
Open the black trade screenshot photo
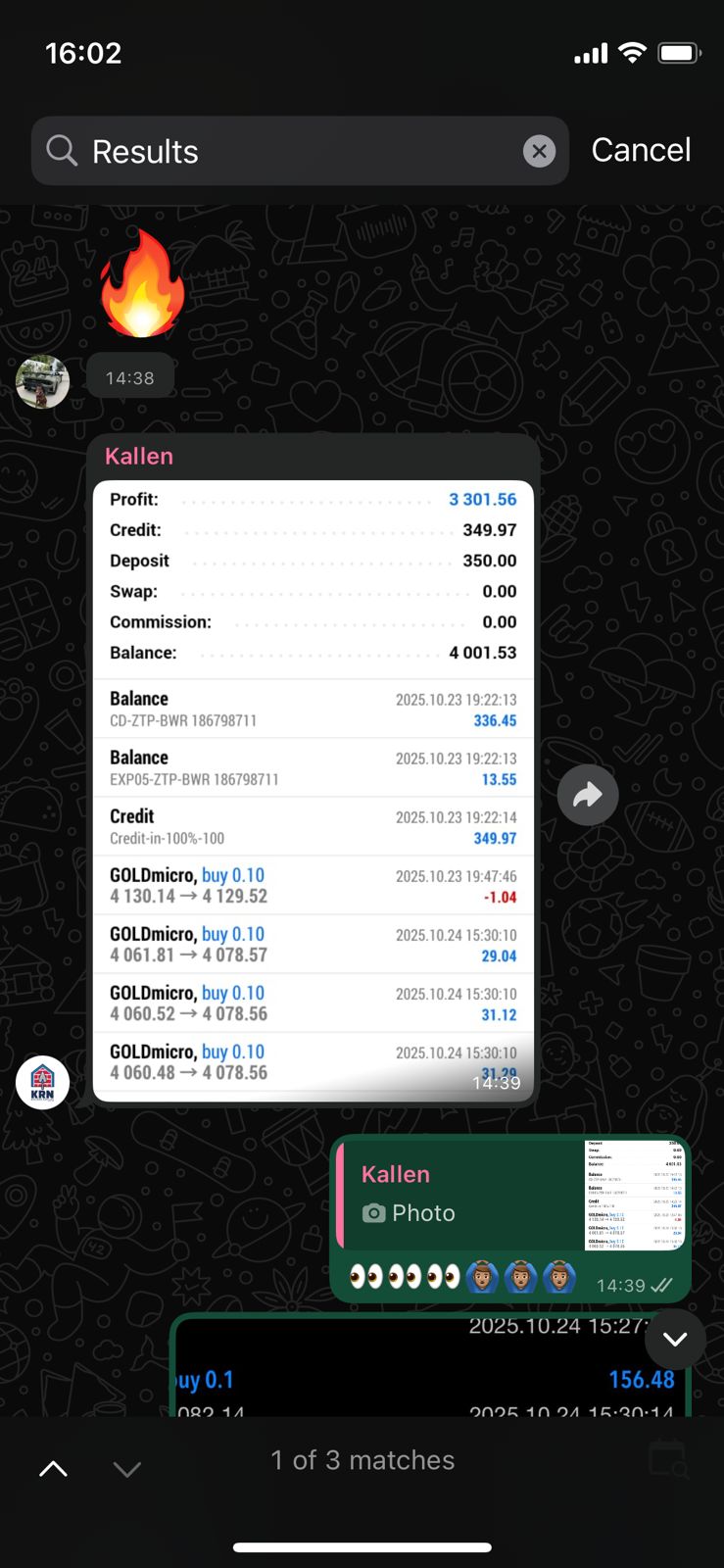[431, 1372]
